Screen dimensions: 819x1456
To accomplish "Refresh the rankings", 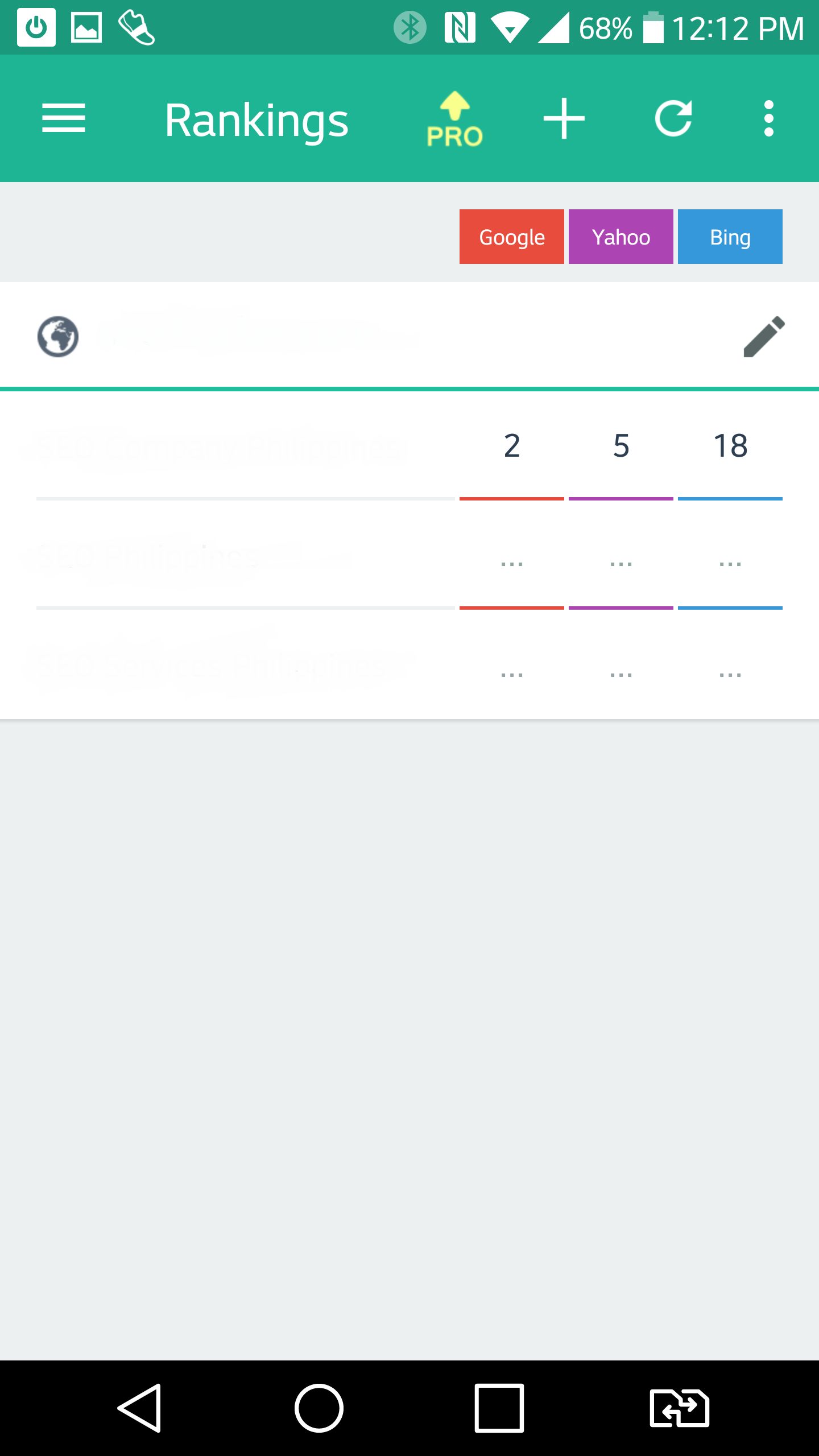I will [673, 118].
